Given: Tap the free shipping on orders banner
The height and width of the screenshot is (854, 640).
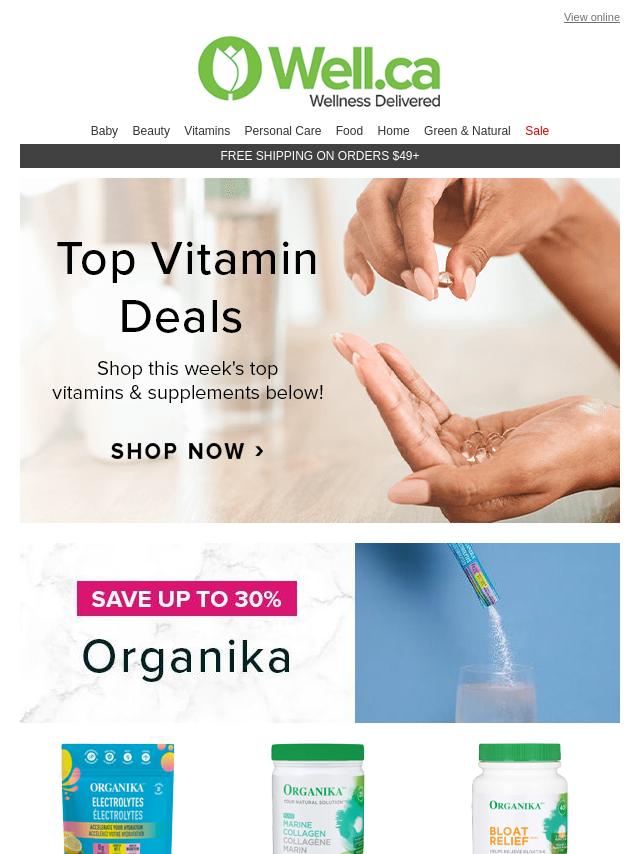Looking at the screenshot, I should (x=320, y=156).
